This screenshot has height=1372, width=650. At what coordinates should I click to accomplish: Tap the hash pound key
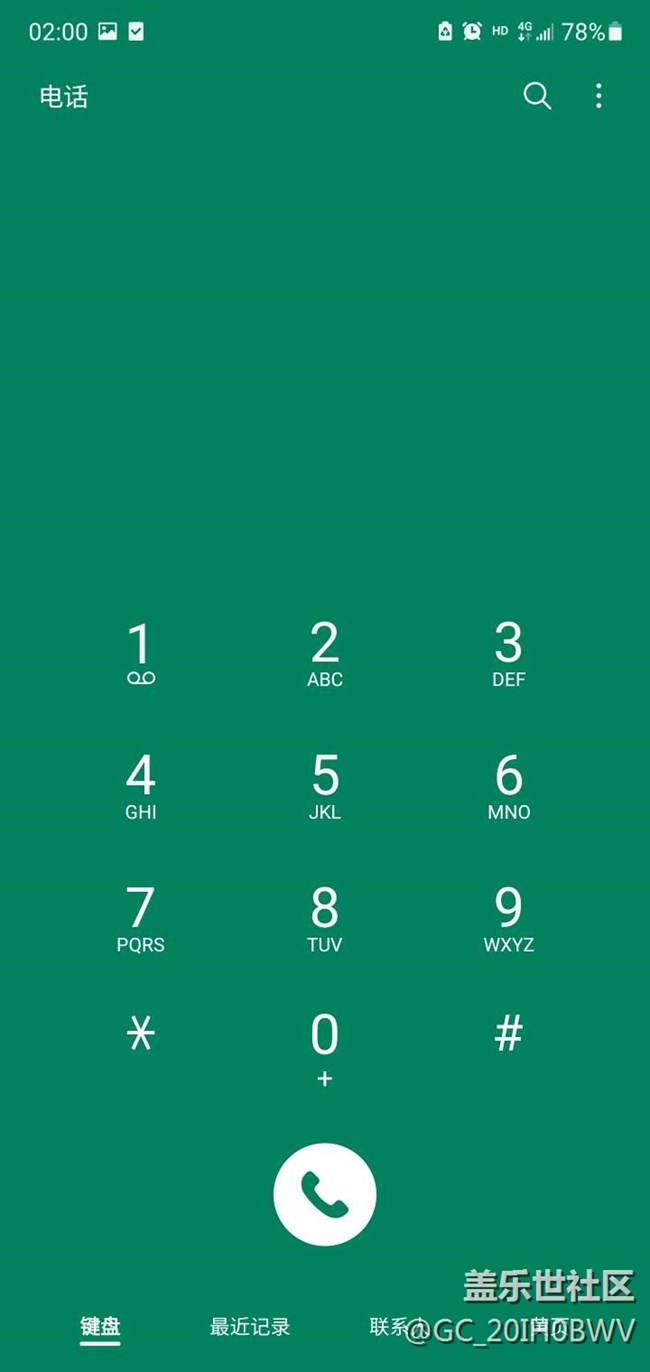point(508,1034)
